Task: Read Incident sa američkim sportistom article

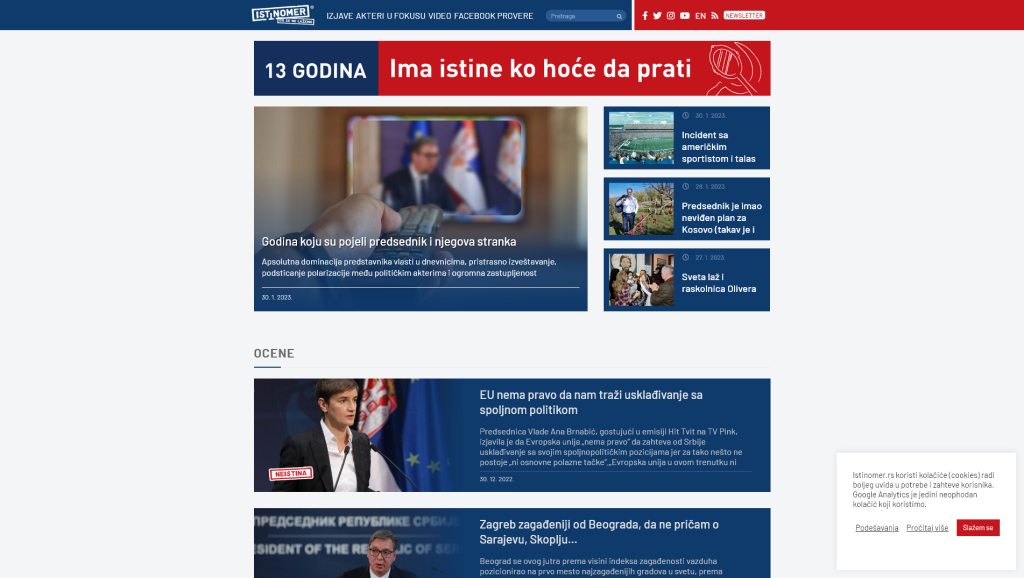Action: coord(718,147)
